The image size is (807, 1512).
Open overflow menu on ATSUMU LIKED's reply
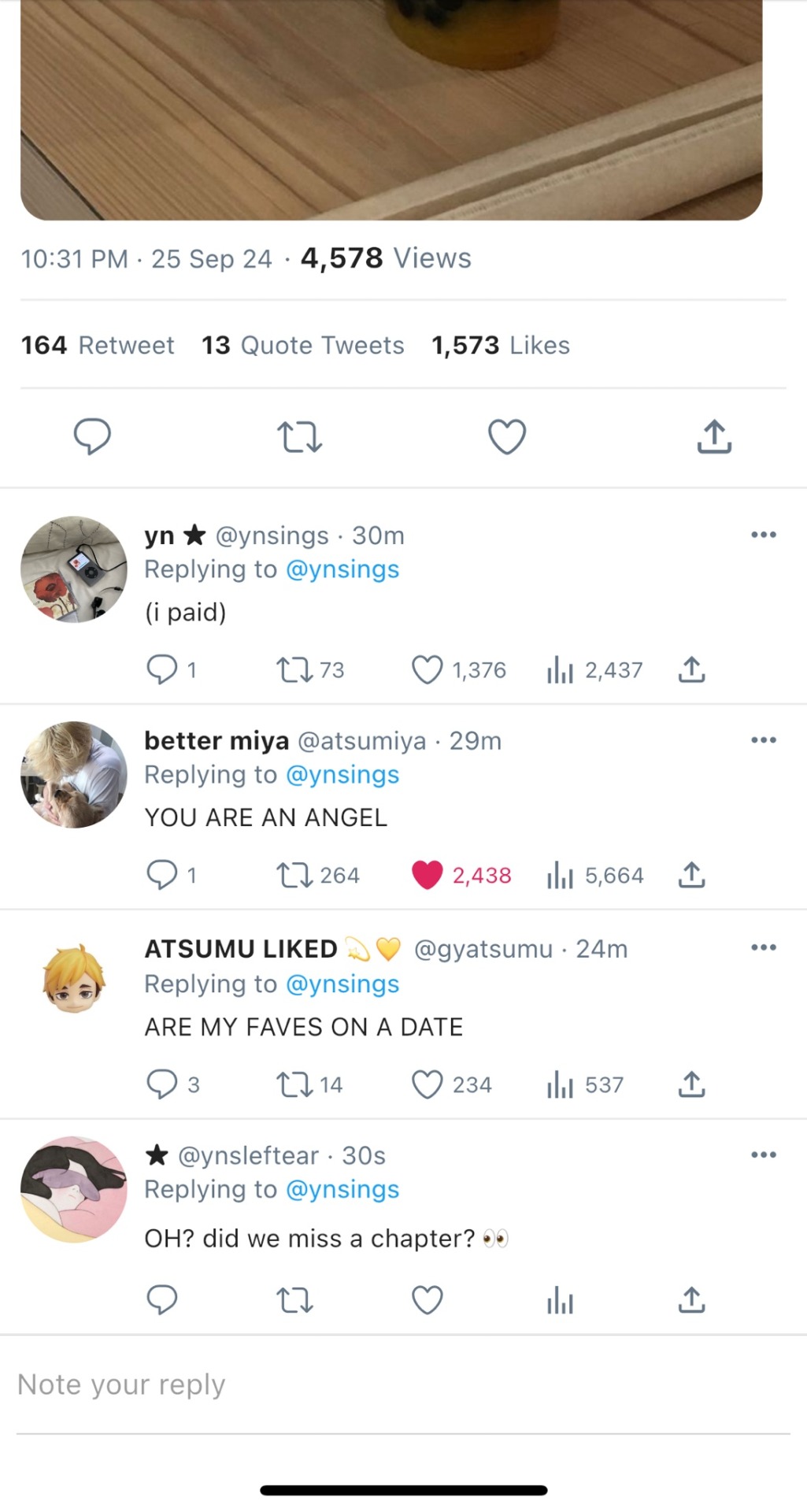tap(763, 947)
